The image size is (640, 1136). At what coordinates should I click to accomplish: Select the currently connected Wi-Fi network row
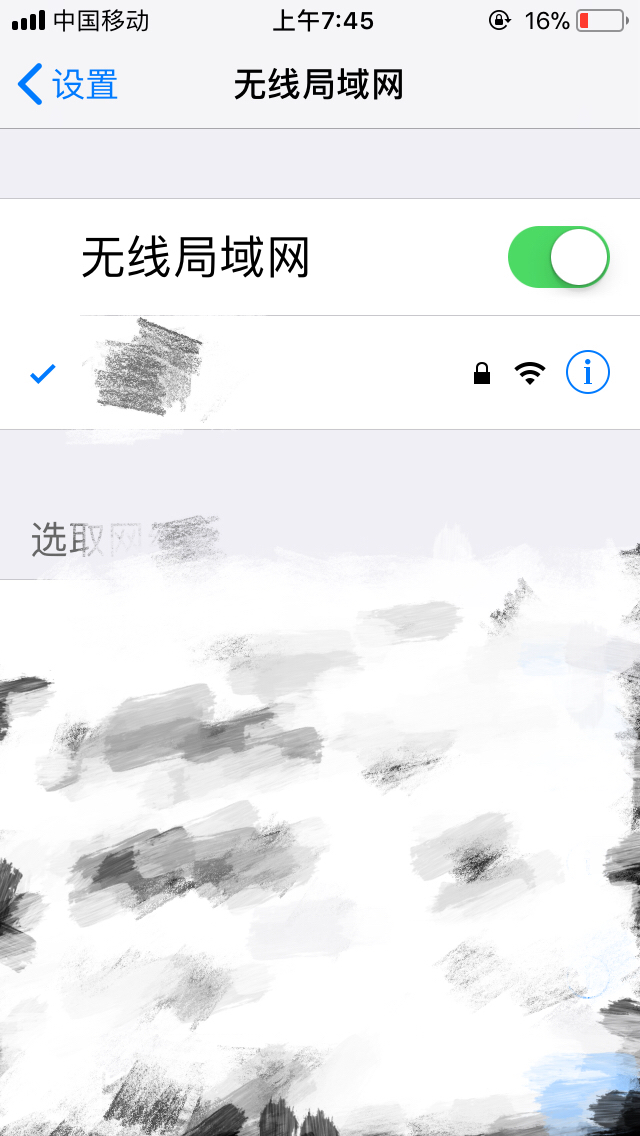point(280,373)
